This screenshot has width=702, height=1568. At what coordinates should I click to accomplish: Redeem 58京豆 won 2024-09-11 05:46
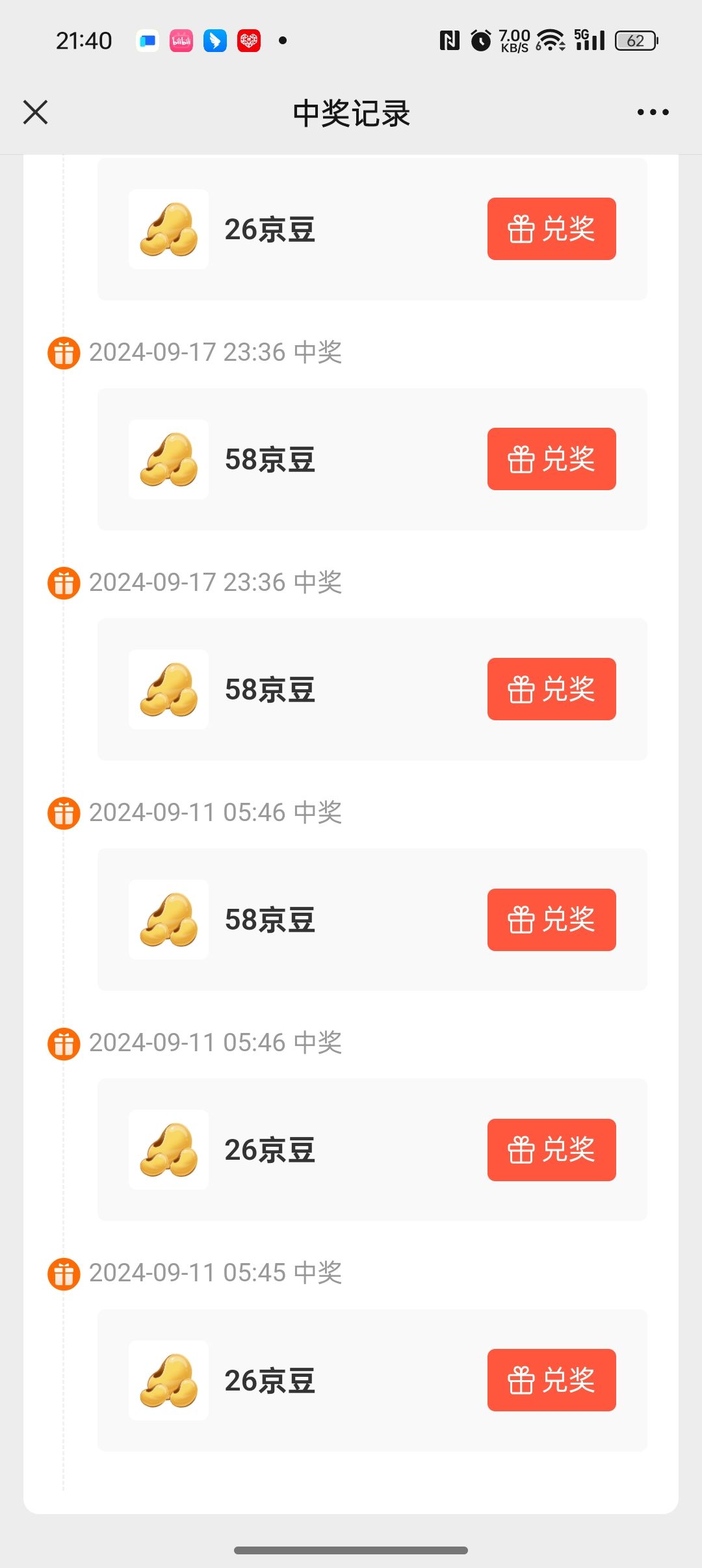click(551, 920)
